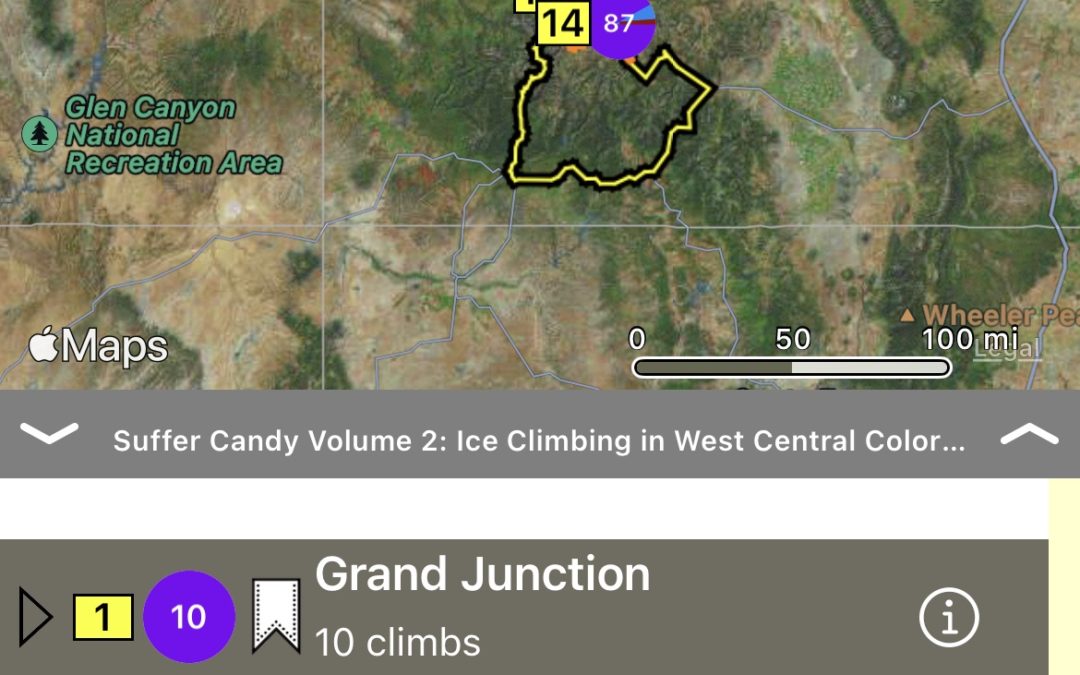
Task: View Grand Junction info details
Action: pyautogui.click(x=948, y=617)
